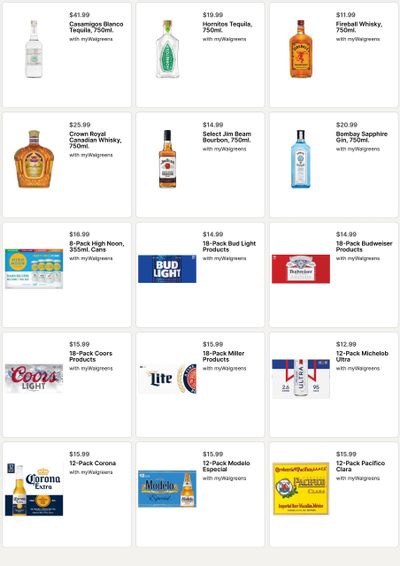Open the 12-Pack Pacifico Clara card

point(334,495)
